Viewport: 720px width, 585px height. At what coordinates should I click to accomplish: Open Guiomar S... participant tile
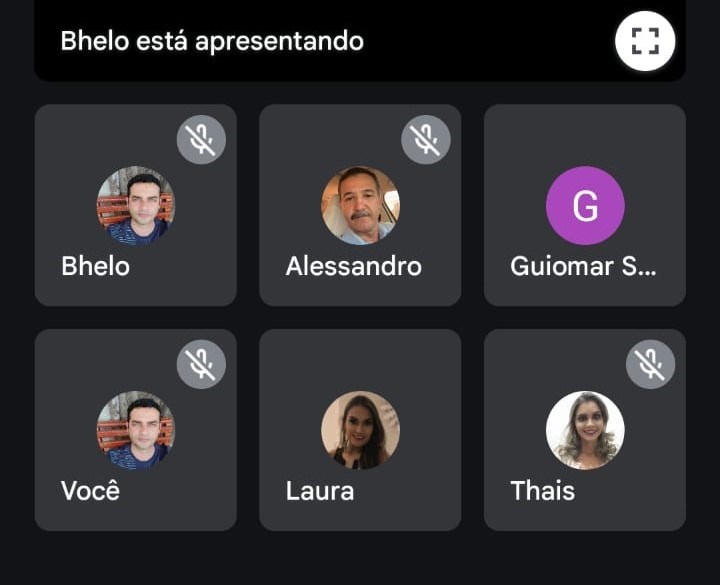pos(585,205)
